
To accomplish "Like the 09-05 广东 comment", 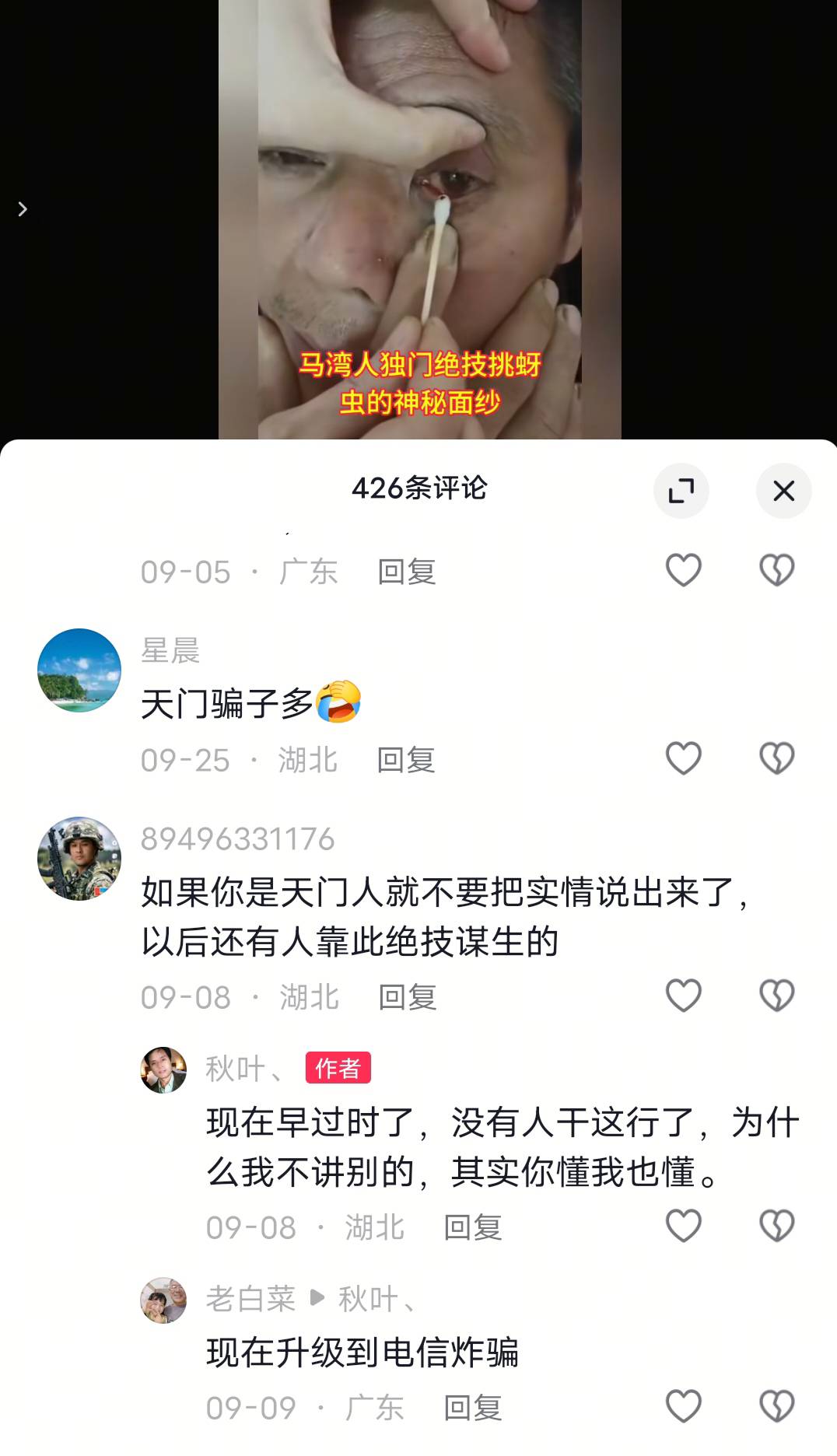I will [684, 570].
